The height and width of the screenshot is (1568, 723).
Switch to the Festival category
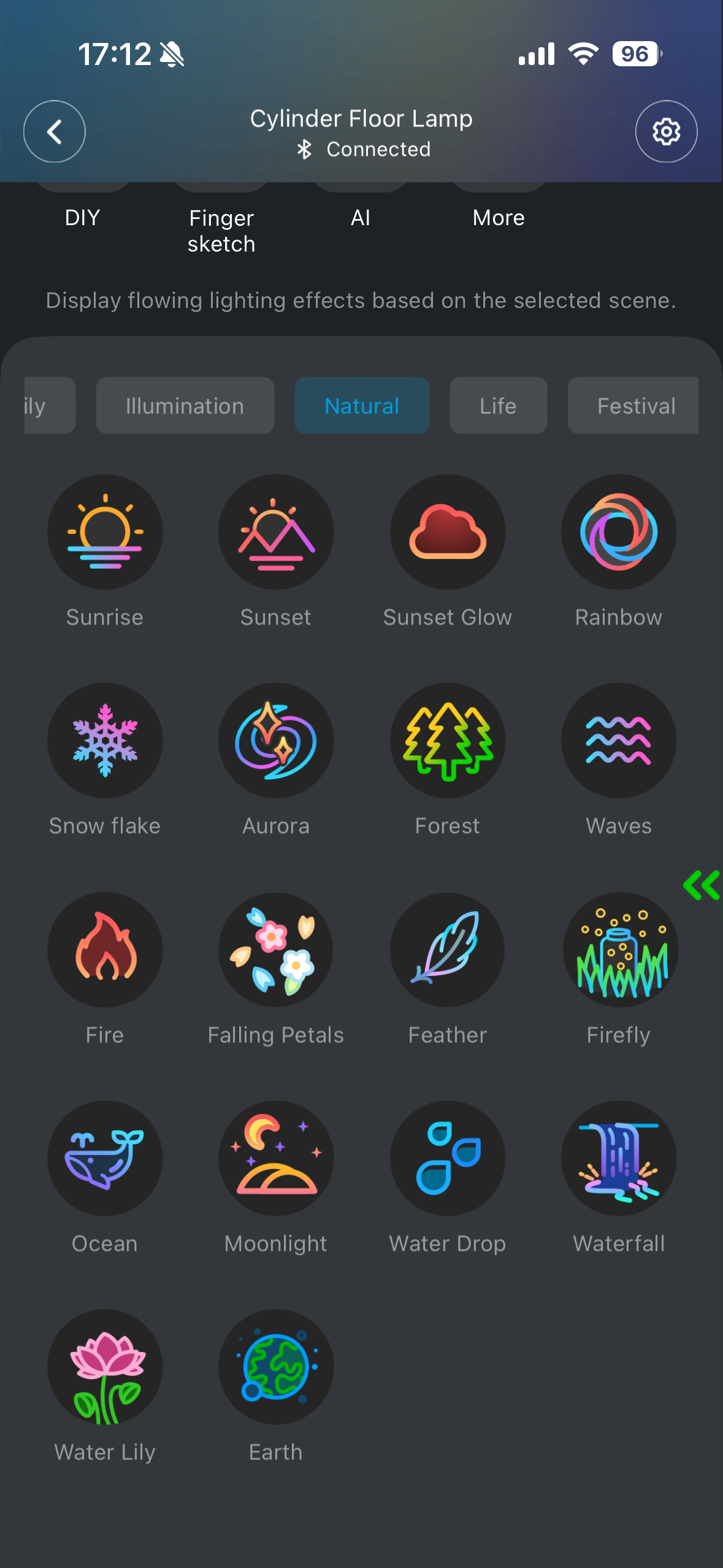pos(635,405)
